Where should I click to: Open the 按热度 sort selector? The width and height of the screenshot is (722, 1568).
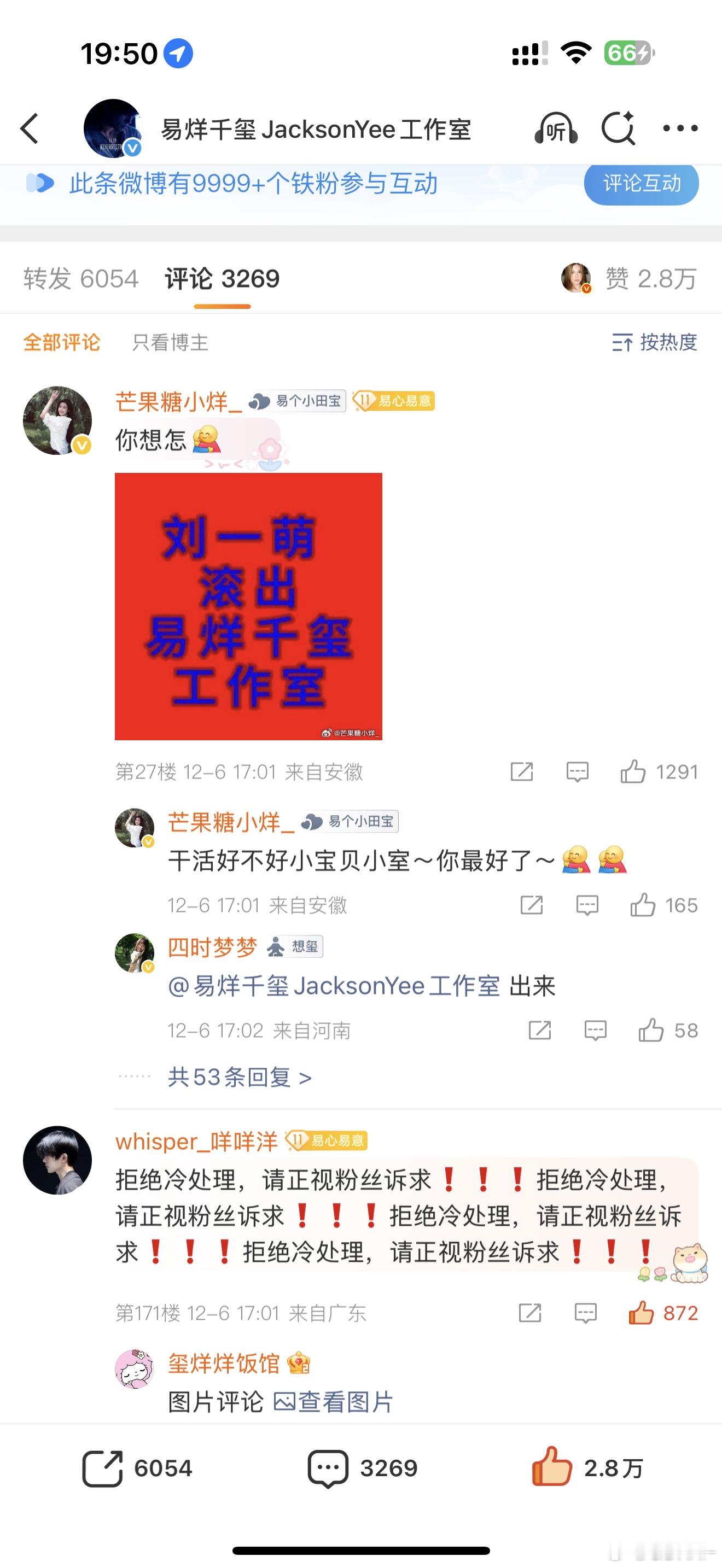tap(653, 343)
